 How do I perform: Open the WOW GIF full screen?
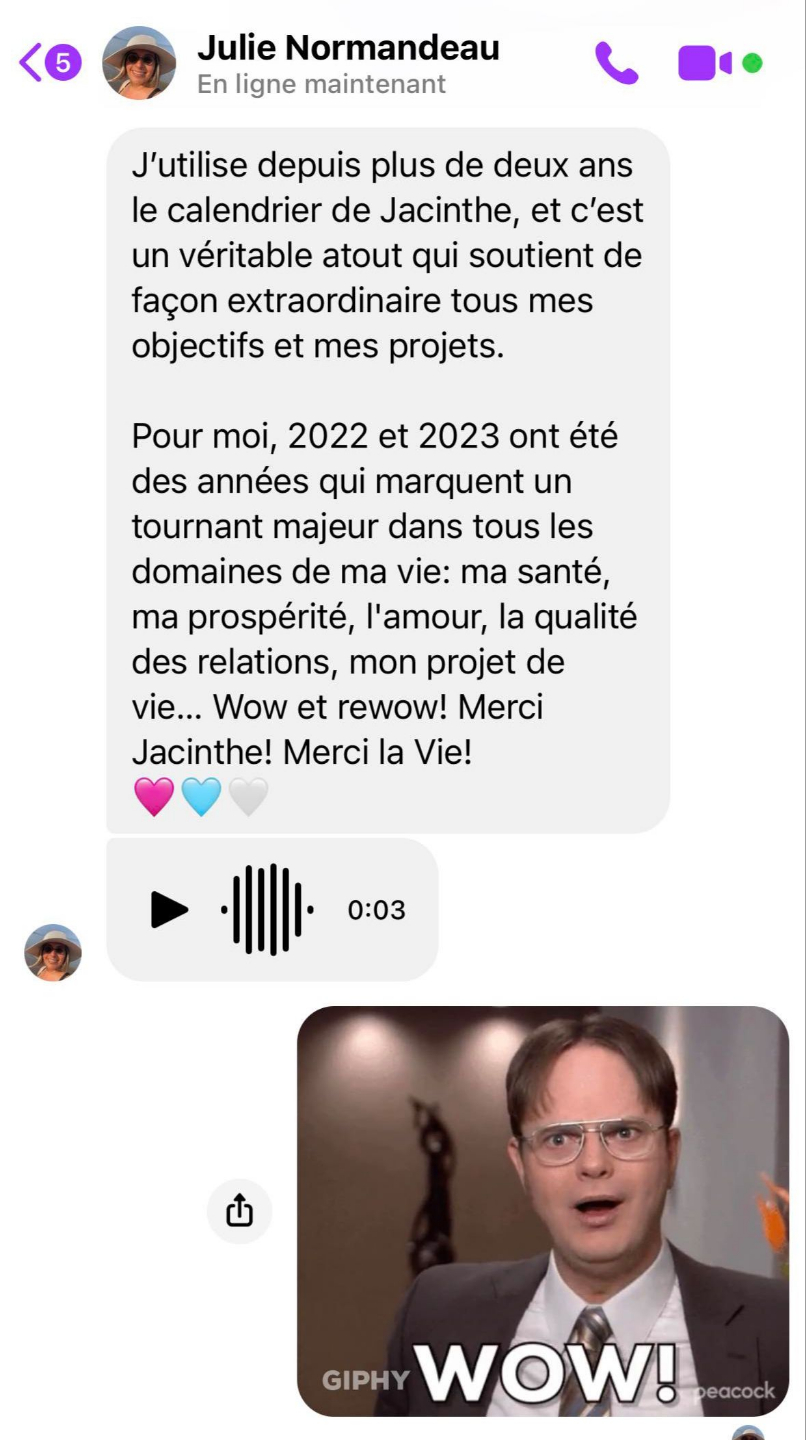pyautogui.click(x=543, y=1210)
